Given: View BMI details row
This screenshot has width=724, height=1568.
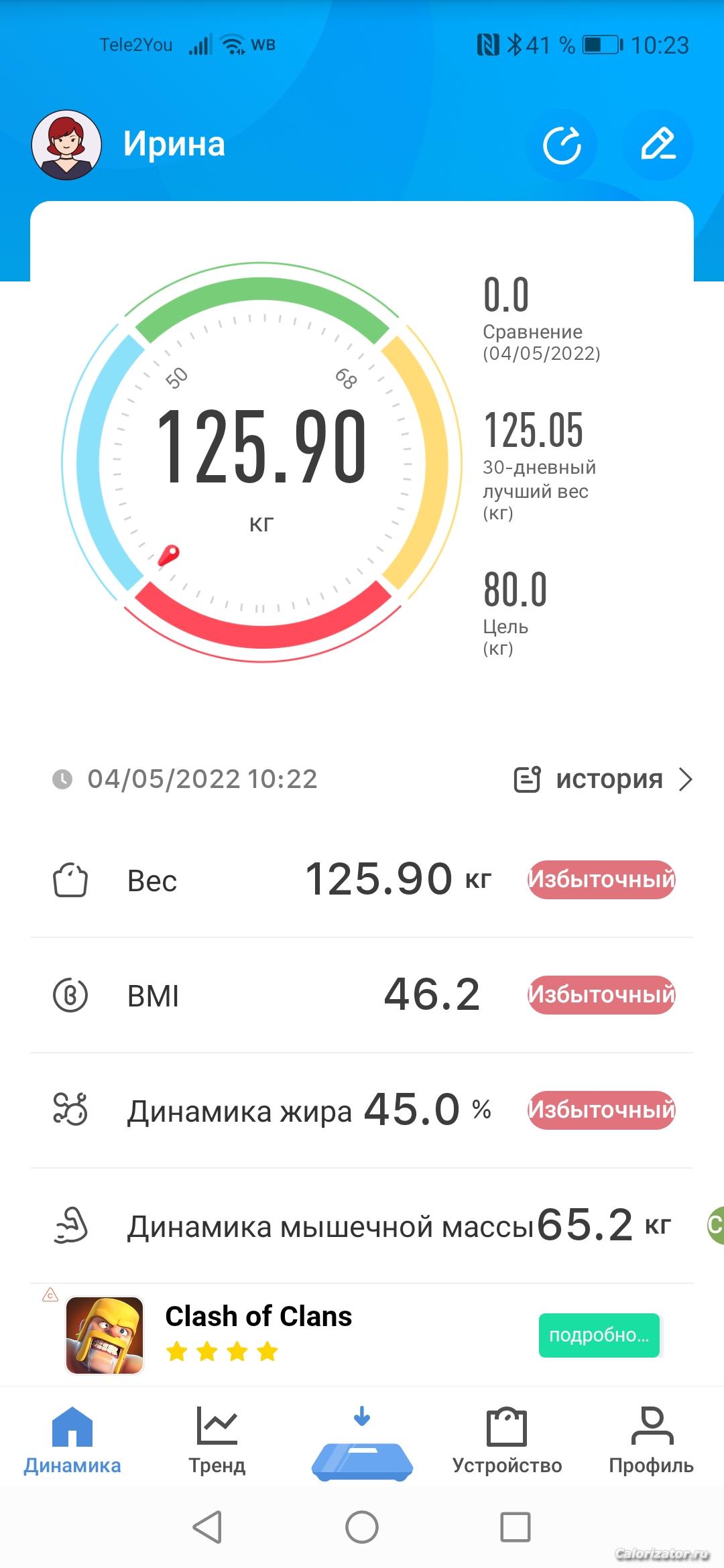Looking at the screenshot, I should click(x=362, y=995).
